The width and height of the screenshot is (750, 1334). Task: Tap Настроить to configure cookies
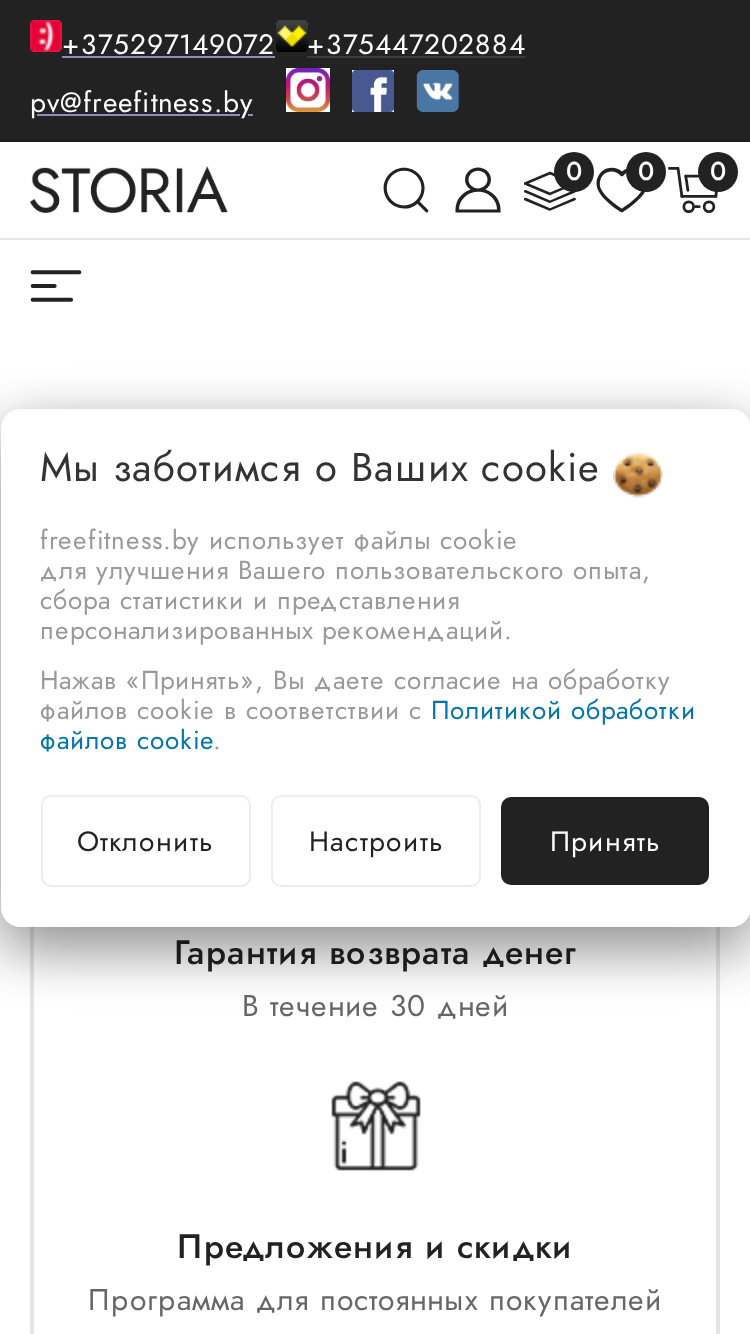click(x=376, y=841)
